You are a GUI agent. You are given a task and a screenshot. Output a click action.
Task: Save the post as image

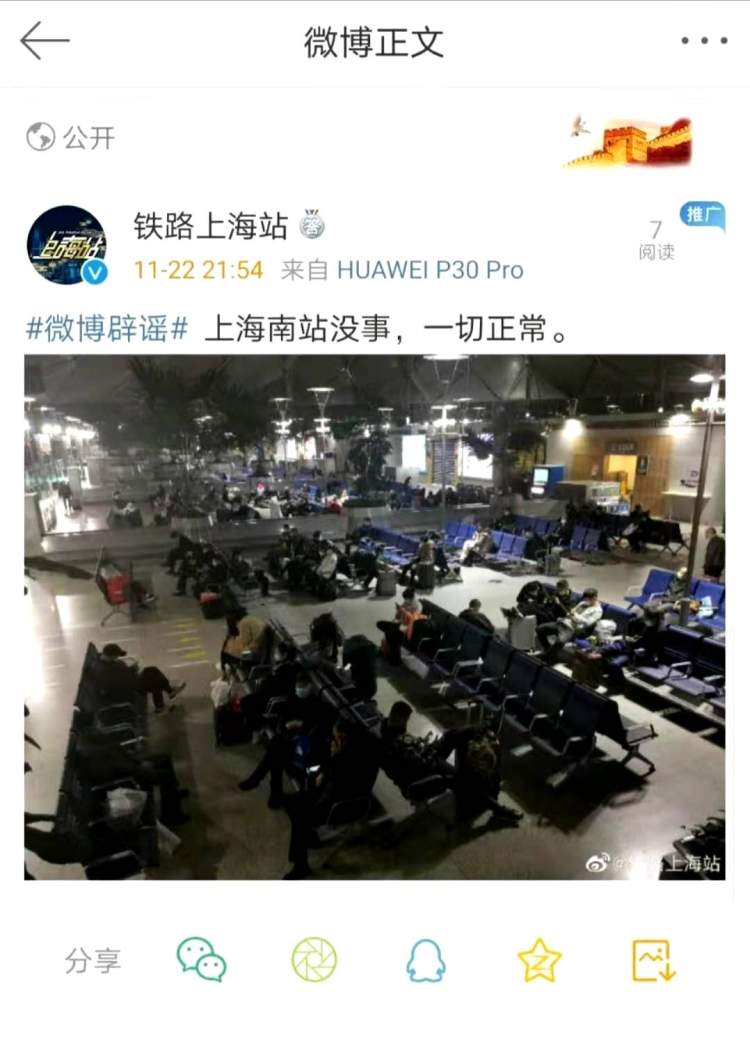[653, 960]
